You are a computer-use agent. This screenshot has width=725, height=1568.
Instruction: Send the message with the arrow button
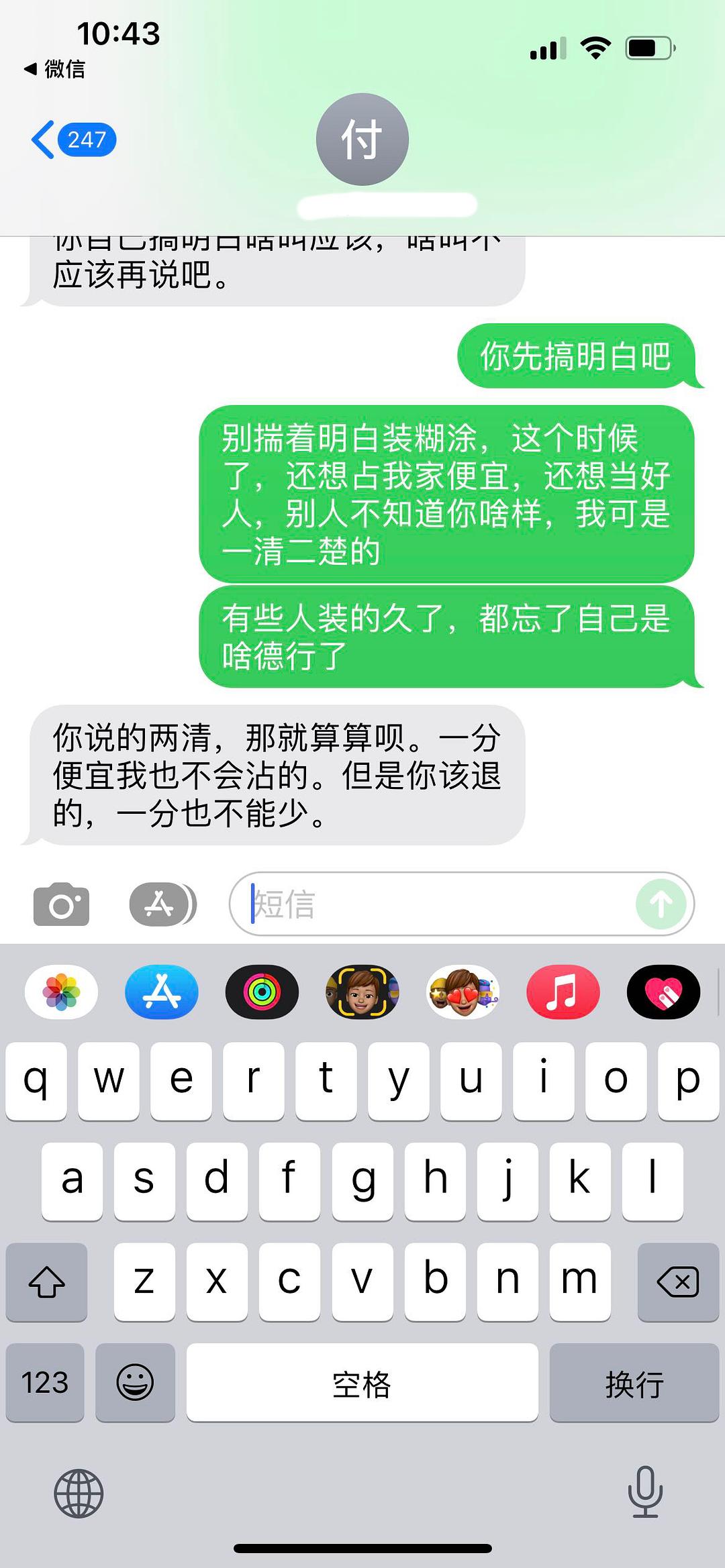click(x=661, y=904)
